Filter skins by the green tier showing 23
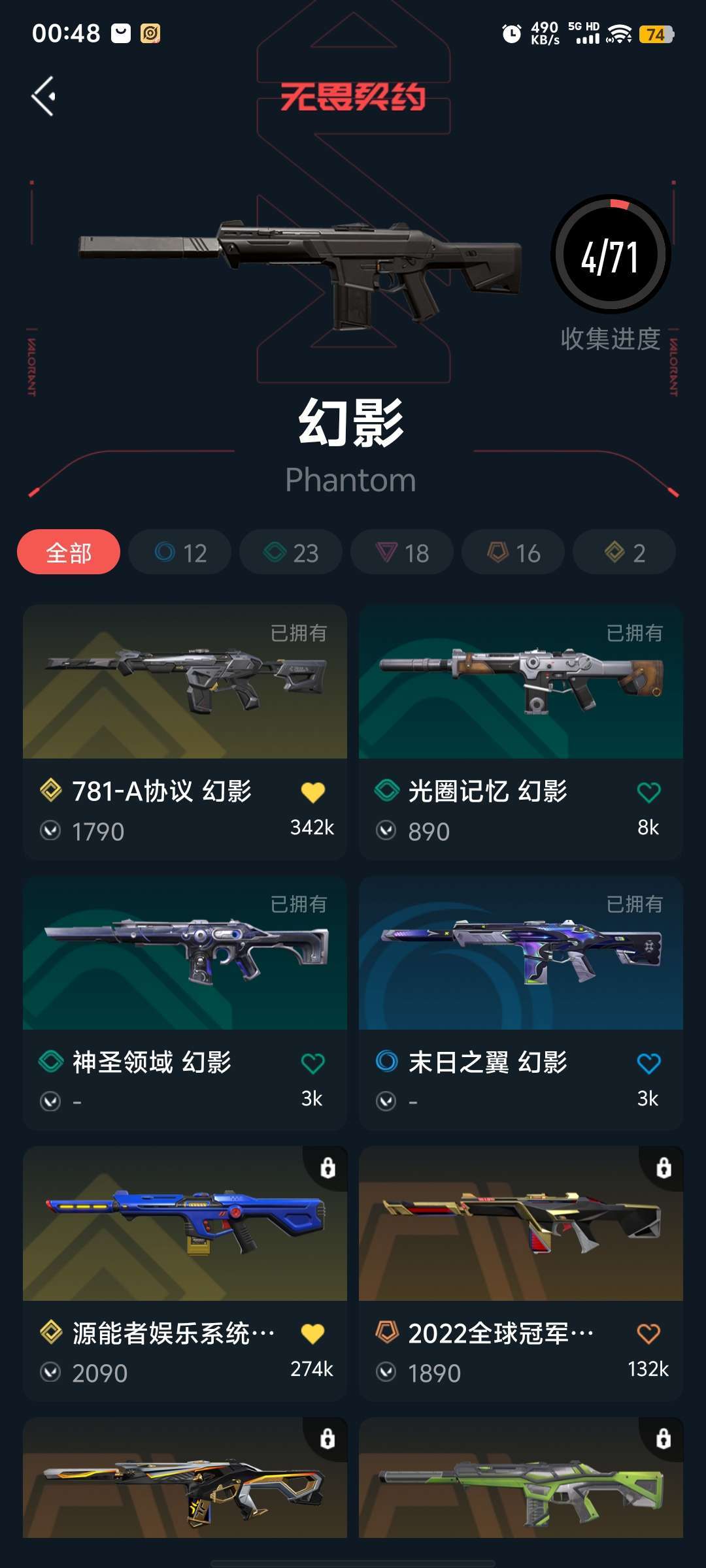 (x=291, y=552)
